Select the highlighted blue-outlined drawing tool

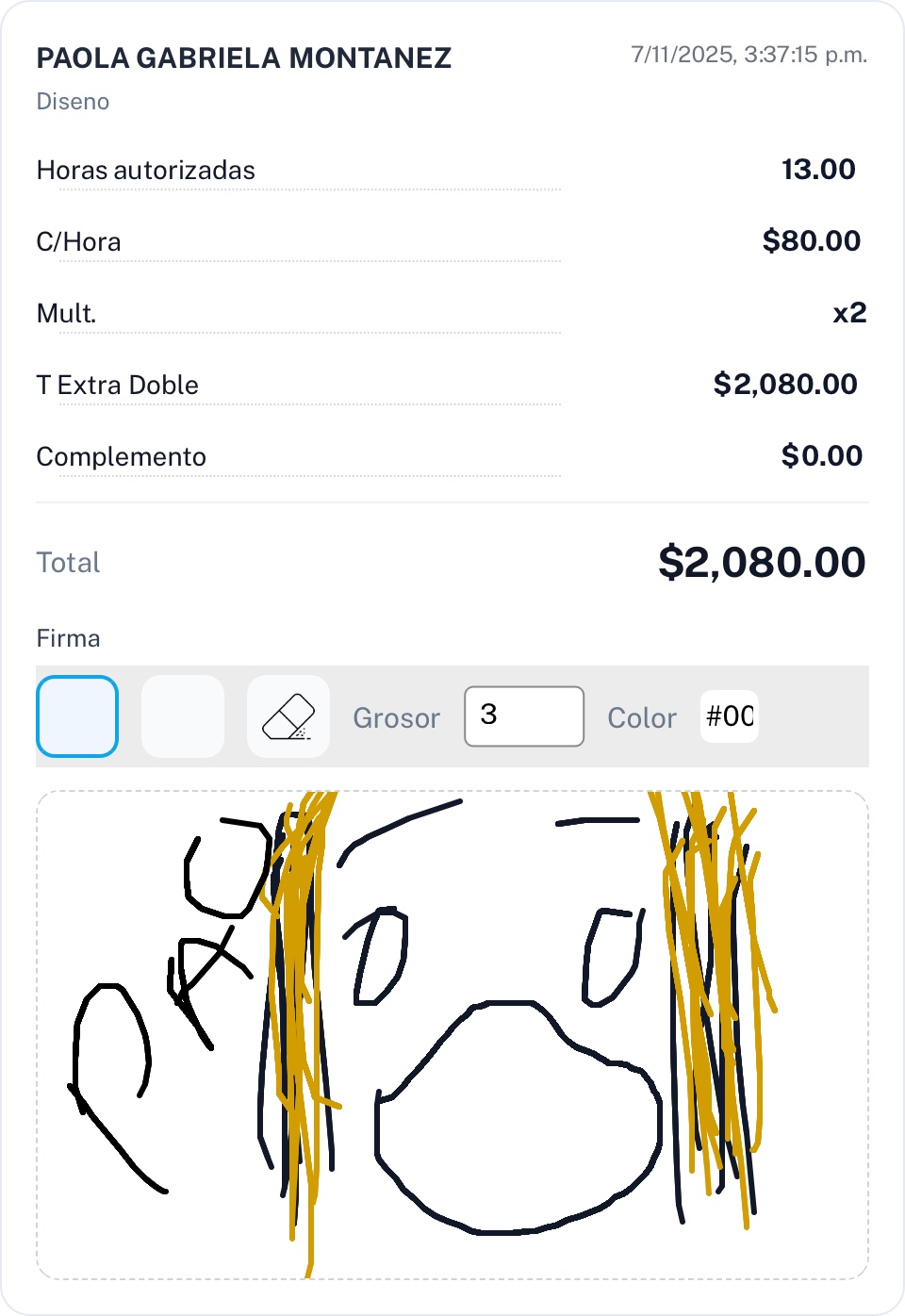pos(77,716)
